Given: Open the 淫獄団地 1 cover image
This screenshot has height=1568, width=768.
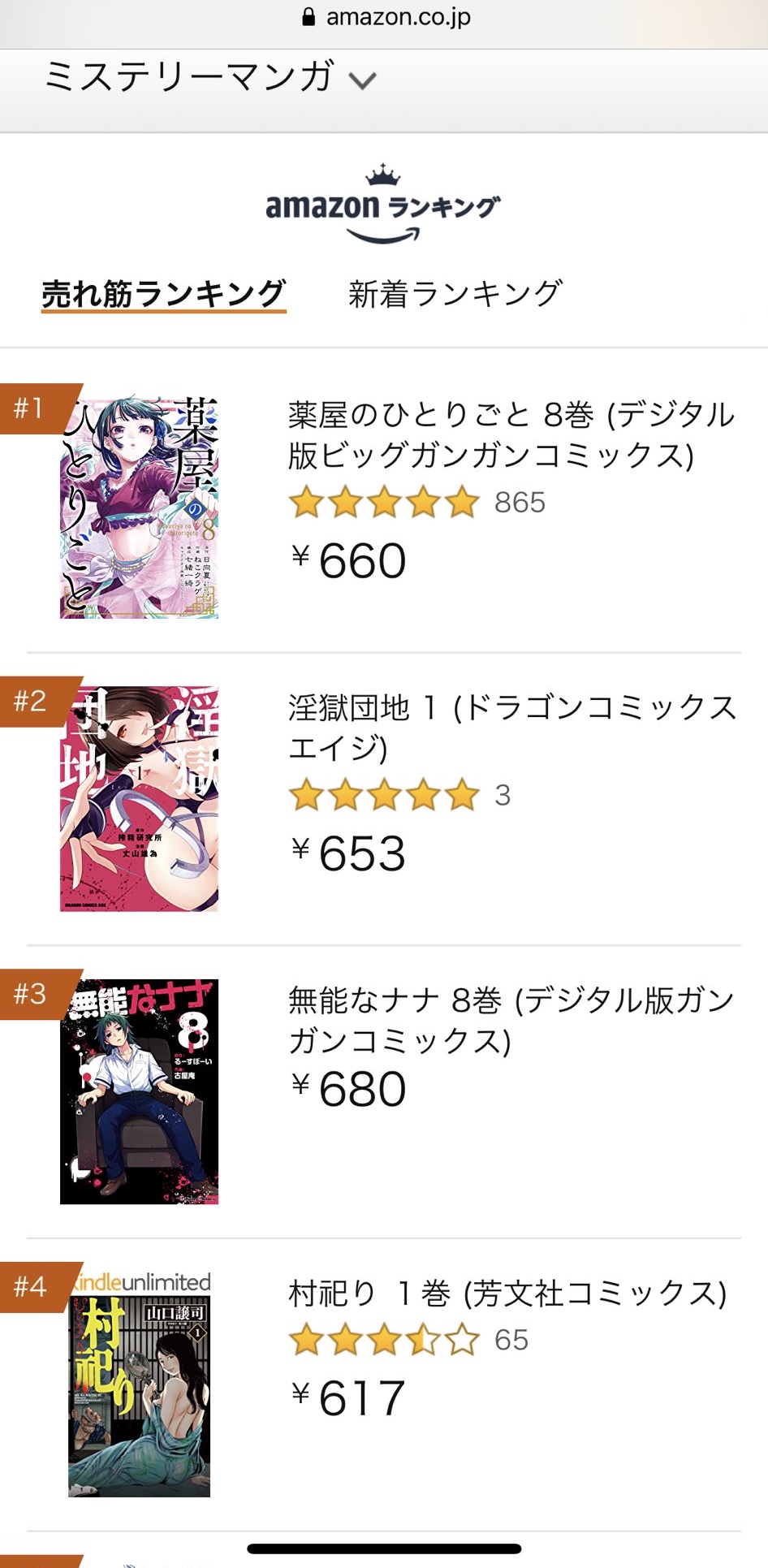Looking at the screenshot, I should [139, 799].
